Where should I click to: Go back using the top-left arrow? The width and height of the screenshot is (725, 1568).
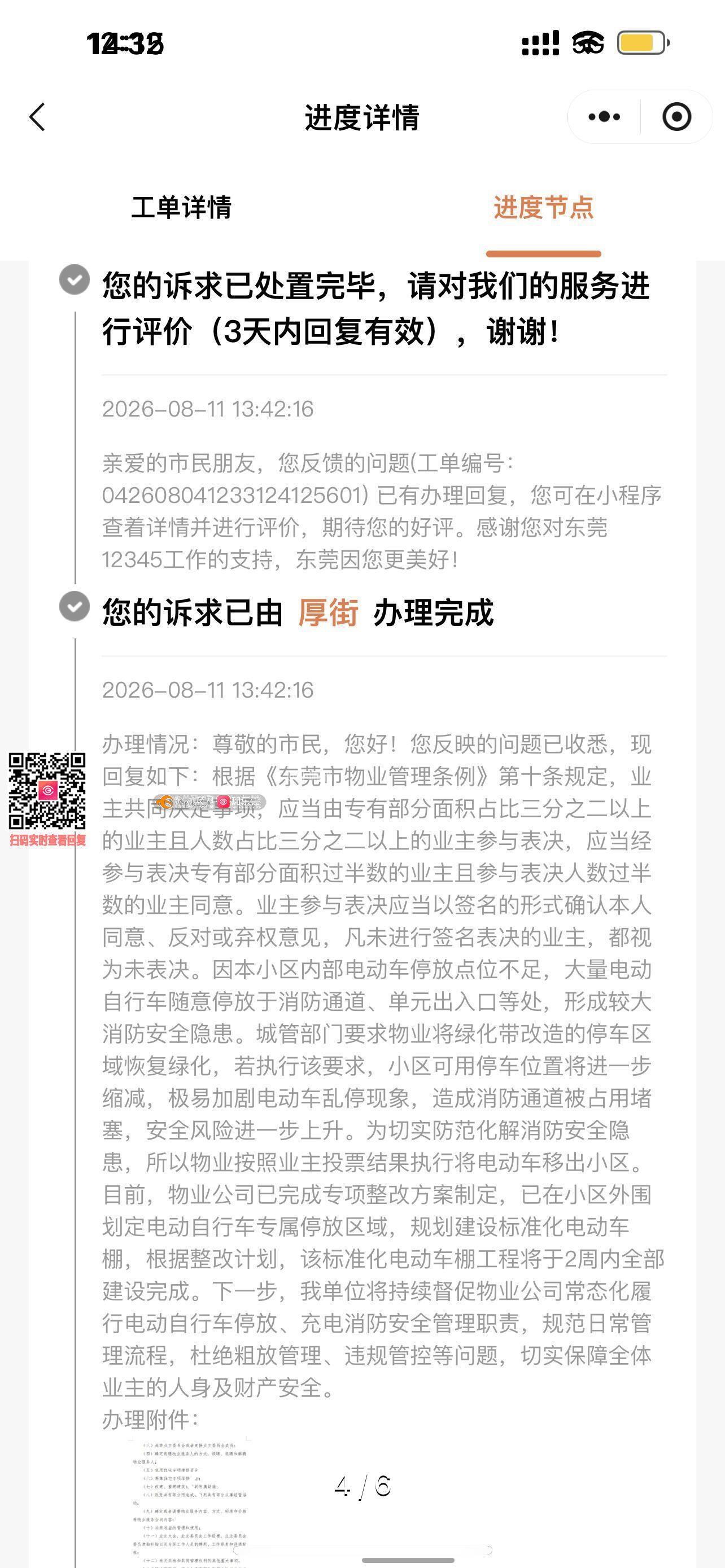click(x=37, y=117)
